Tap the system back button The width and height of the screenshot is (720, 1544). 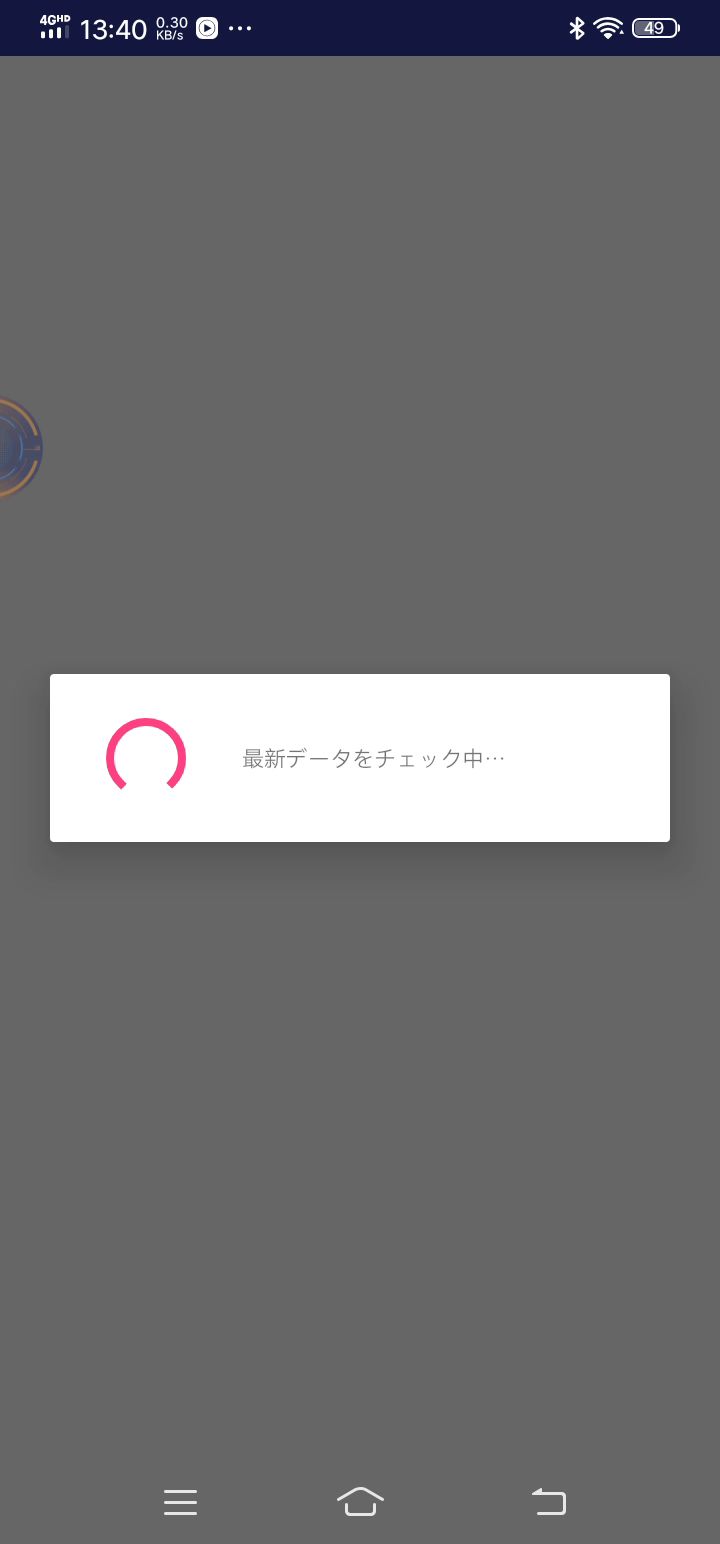549,1501
